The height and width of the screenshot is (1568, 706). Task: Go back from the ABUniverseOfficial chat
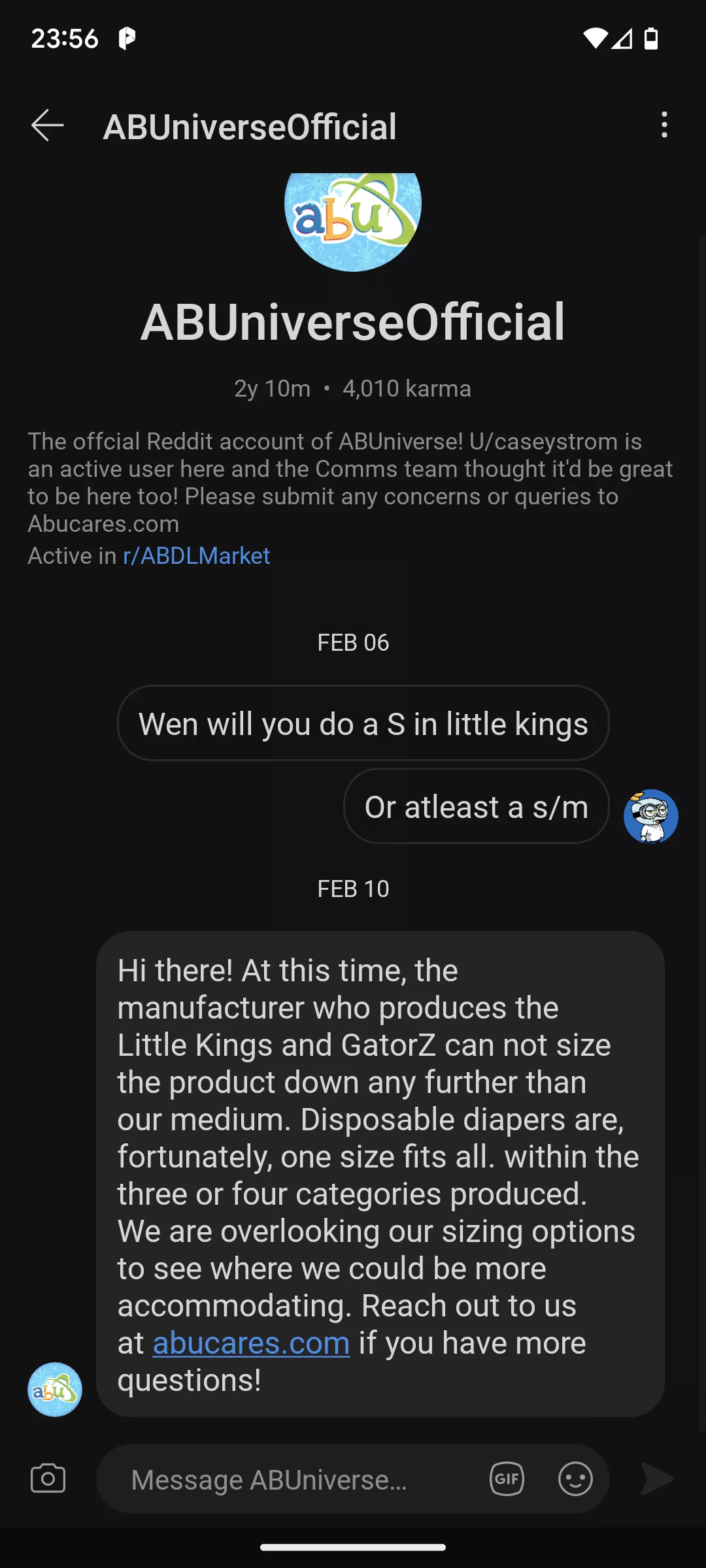point(47,125)
